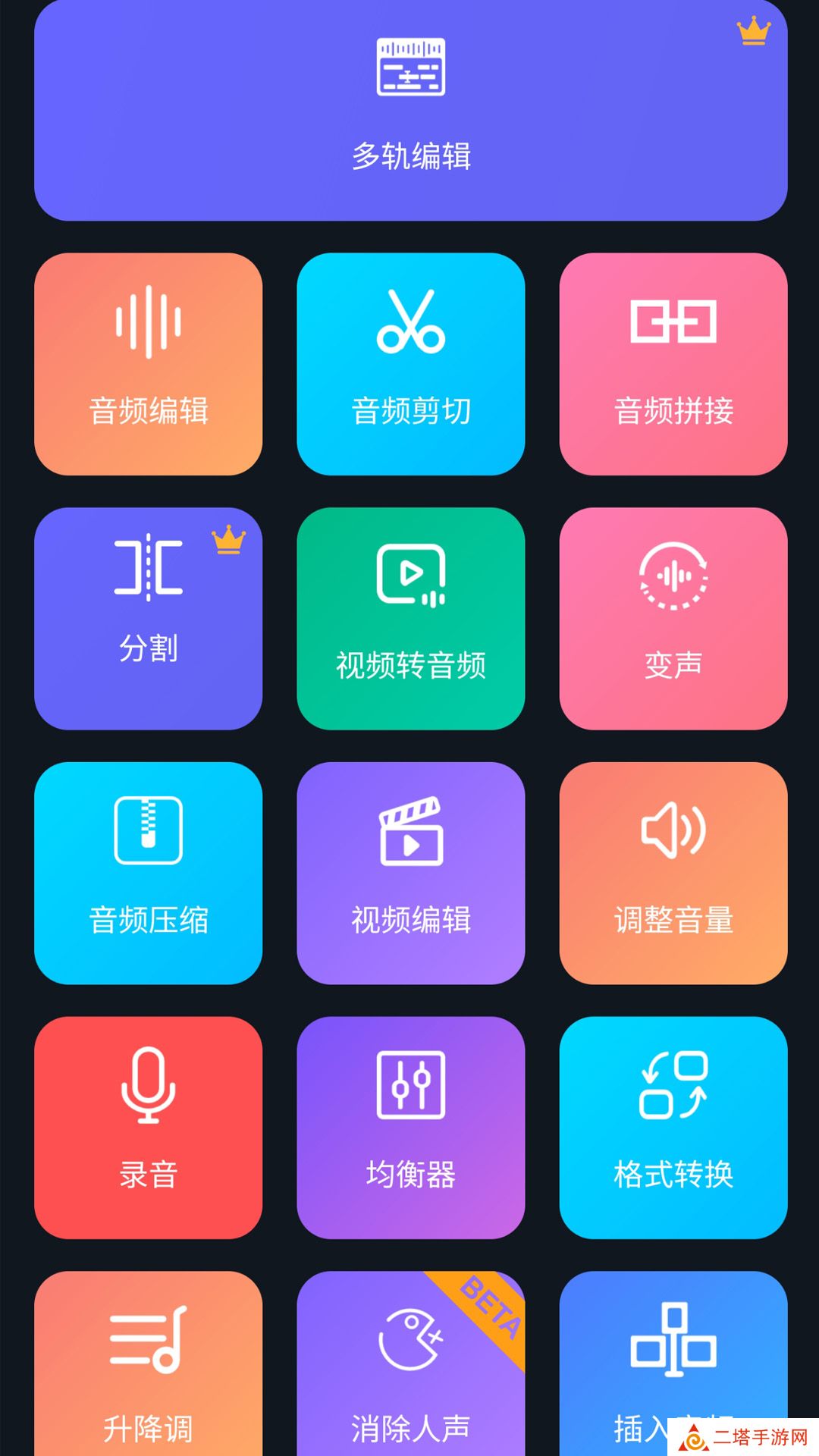The image size is (819, 1456).
Task: Select the 音频剪切 audio cut tile
Action: (410, 364)
